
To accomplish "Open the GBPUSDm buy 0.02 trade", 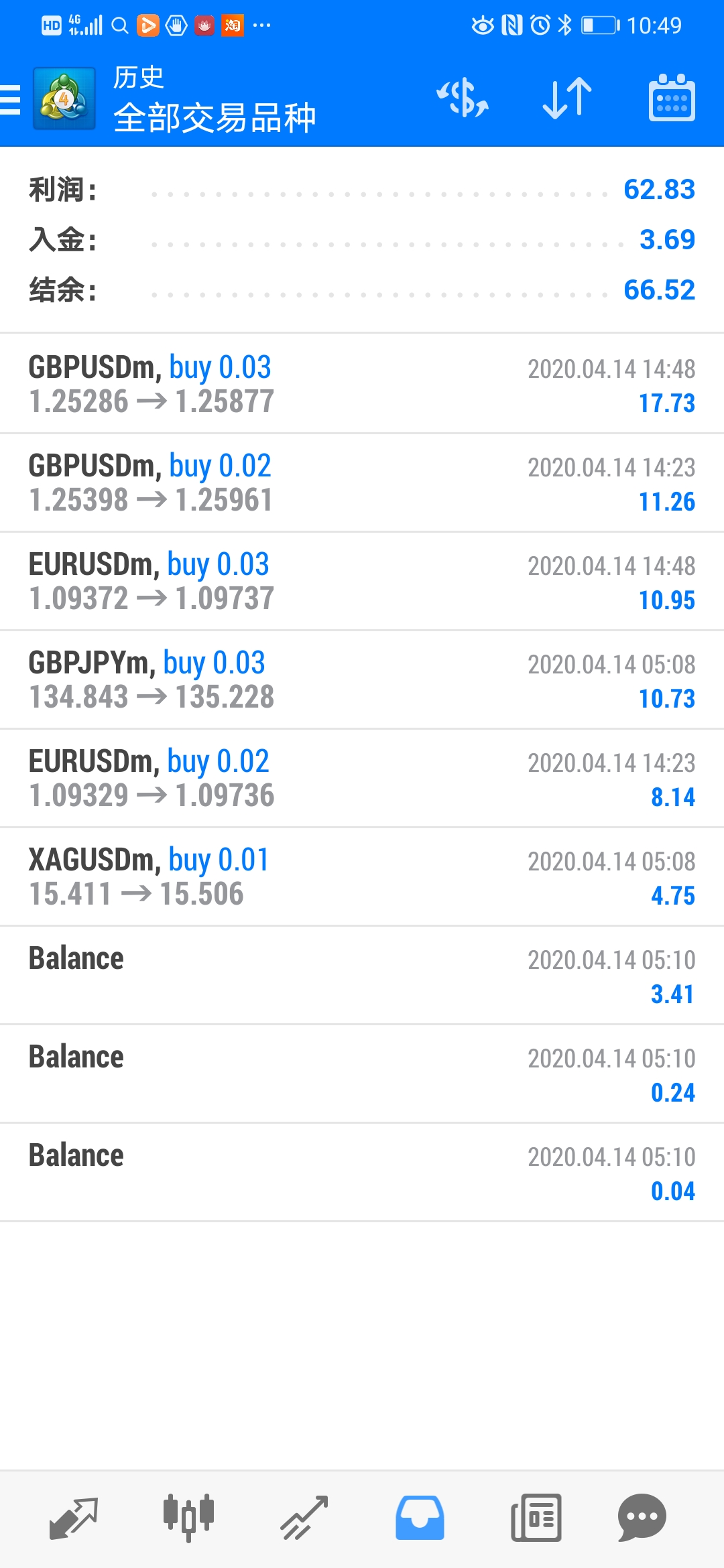I will point(362,482).
